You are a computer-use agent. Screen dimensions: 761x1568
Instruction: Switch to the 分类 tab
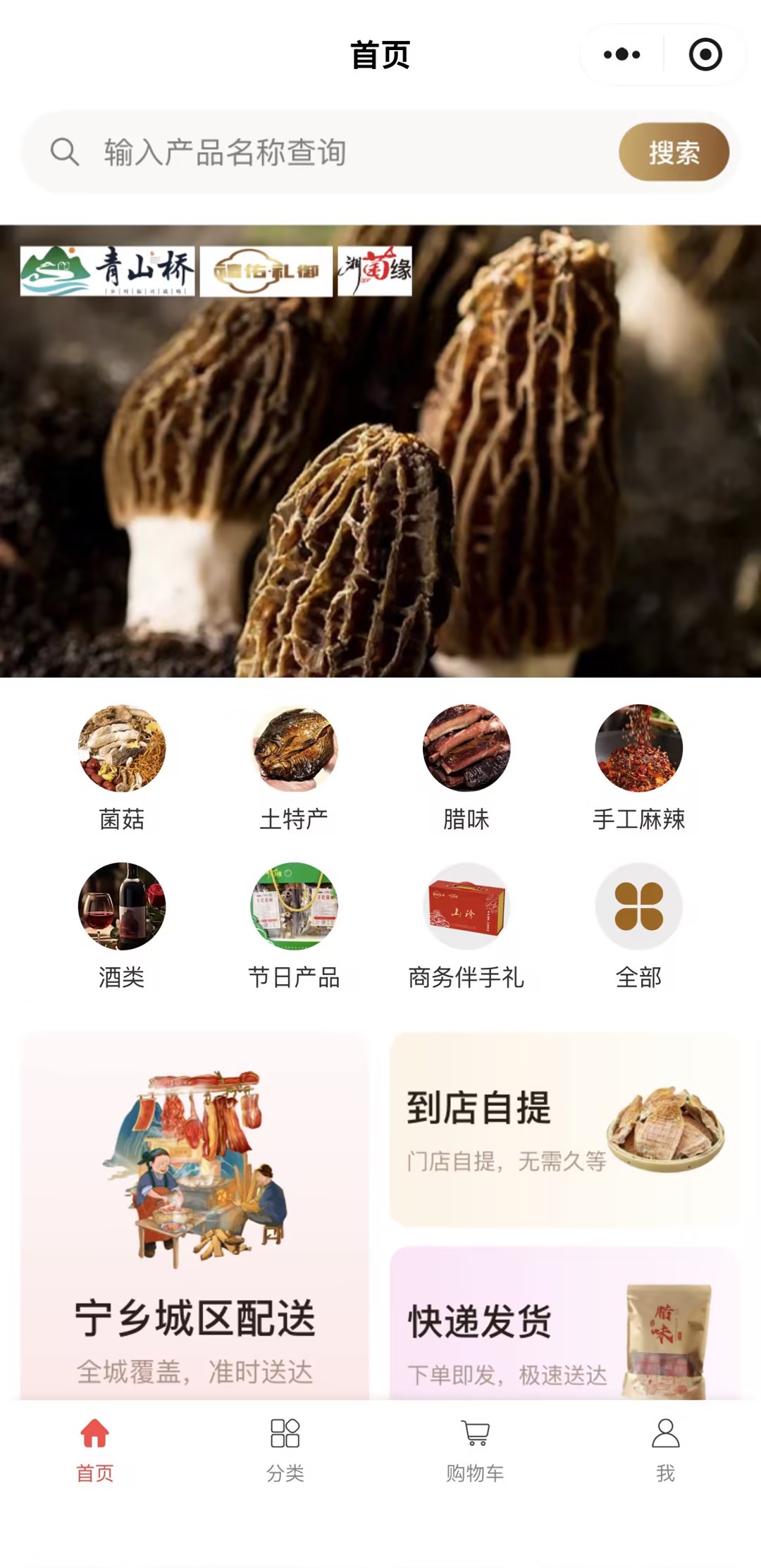click(285, 1450)
